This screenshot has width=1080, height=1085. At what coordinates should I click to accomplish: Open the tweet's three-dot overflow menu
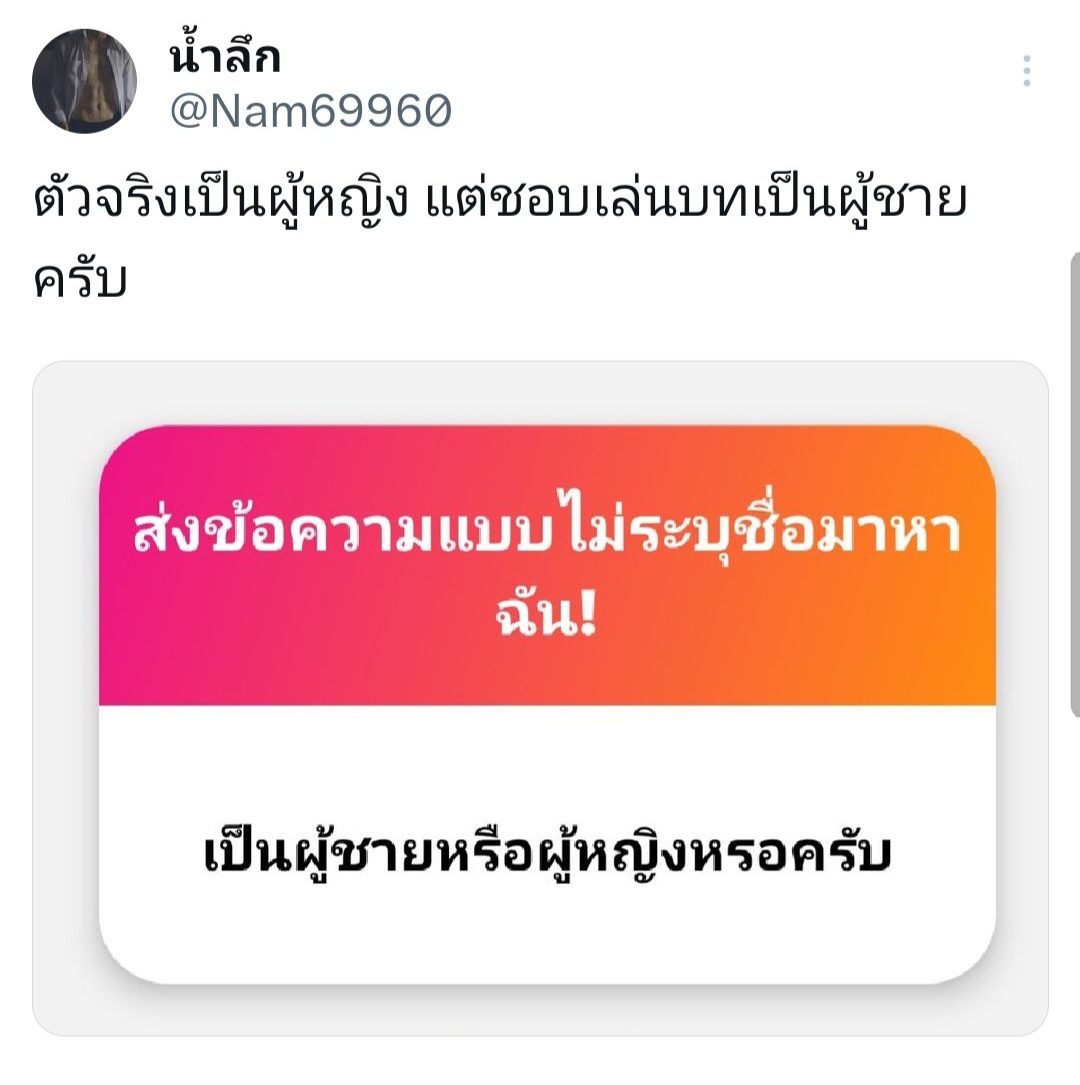[1026, 72]
